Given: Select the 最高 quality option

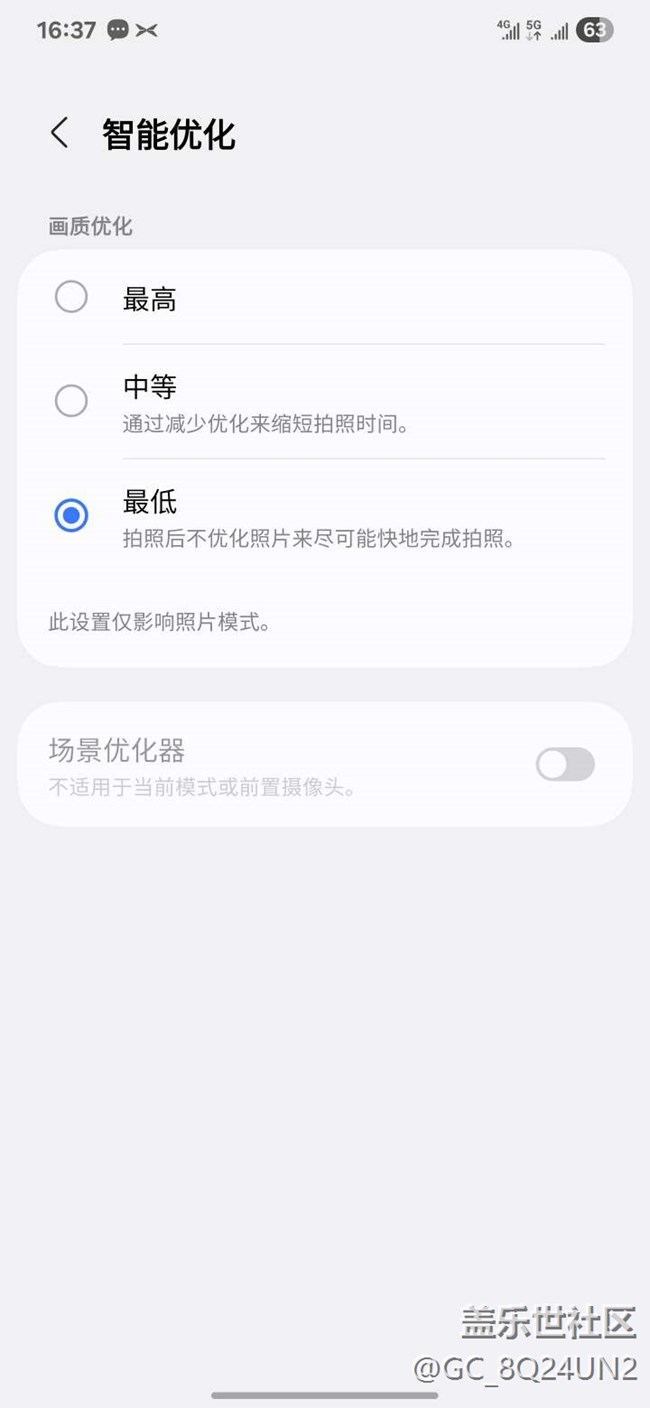Looking at the screenshot, I should (71, 297).
